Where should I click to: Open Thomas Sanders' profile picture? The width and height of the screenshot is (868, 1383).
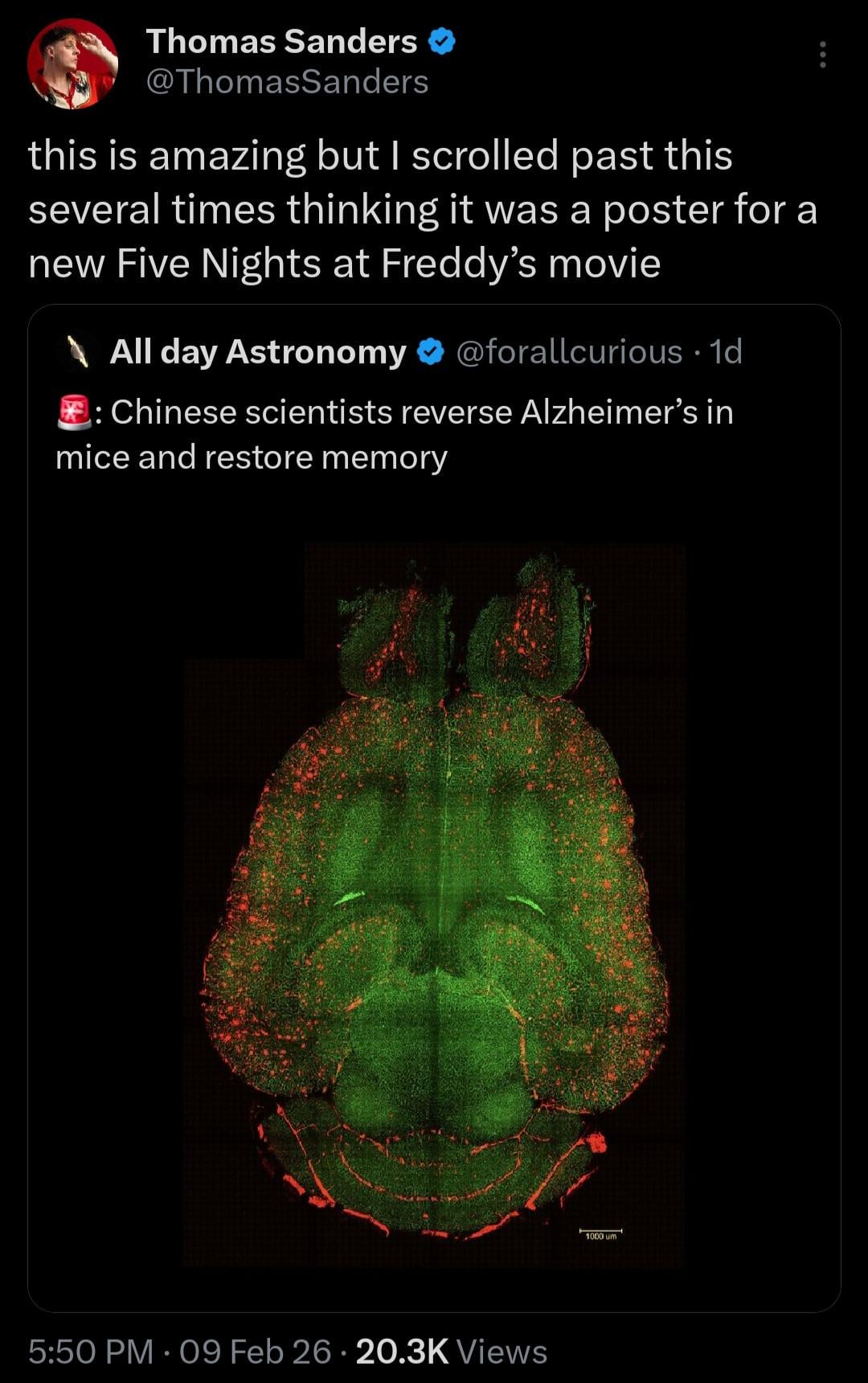point(72,64)
